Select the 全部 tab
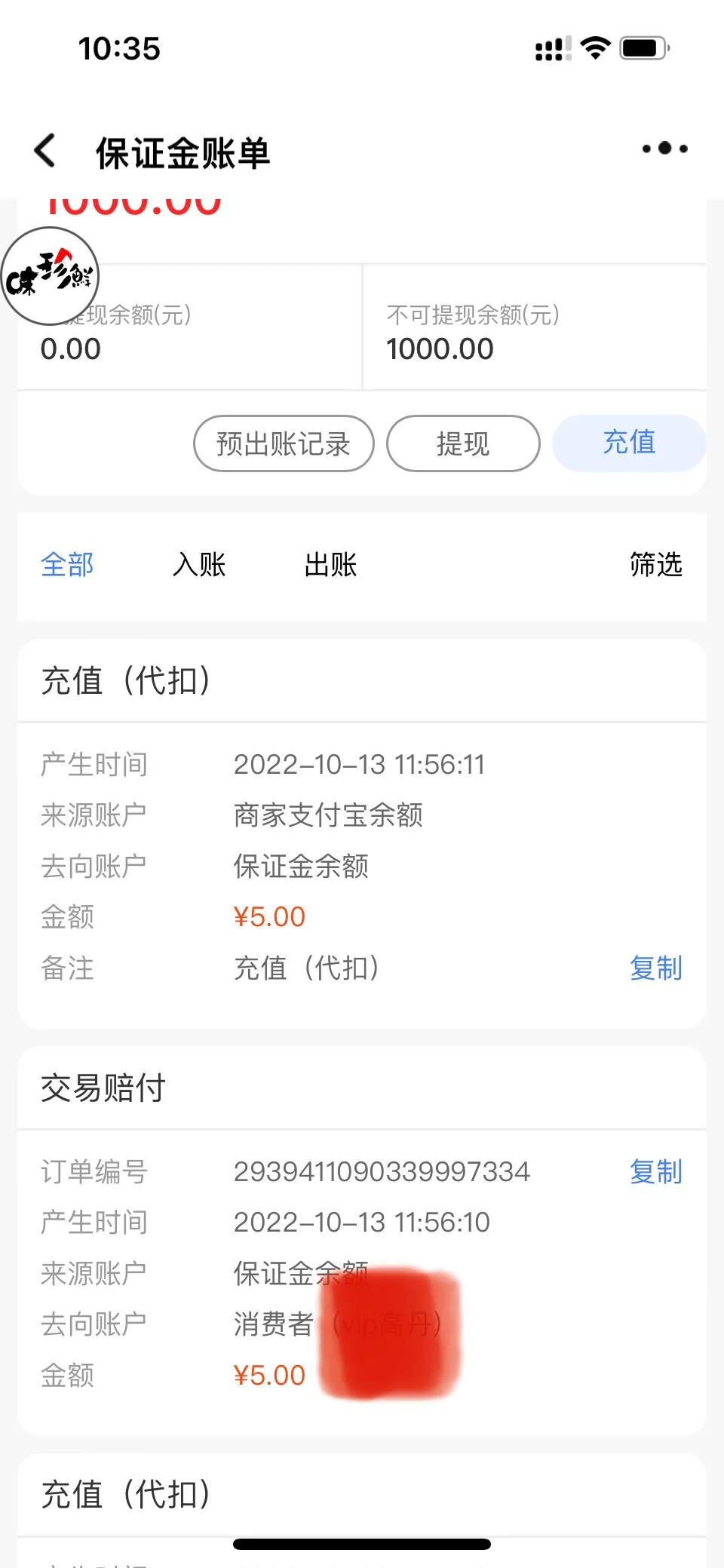The image size is (724, 1568). pyautogui.click(x=67, y=564)
